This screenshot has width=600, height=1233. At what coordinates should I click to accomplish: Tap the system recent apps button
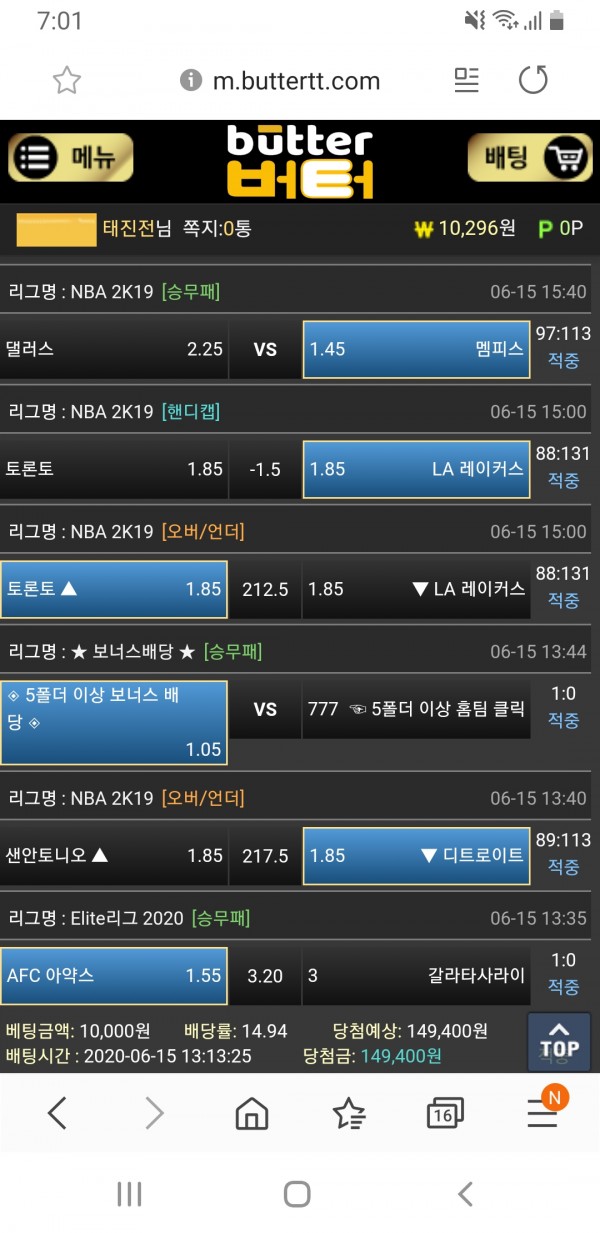click(129, 1193)
